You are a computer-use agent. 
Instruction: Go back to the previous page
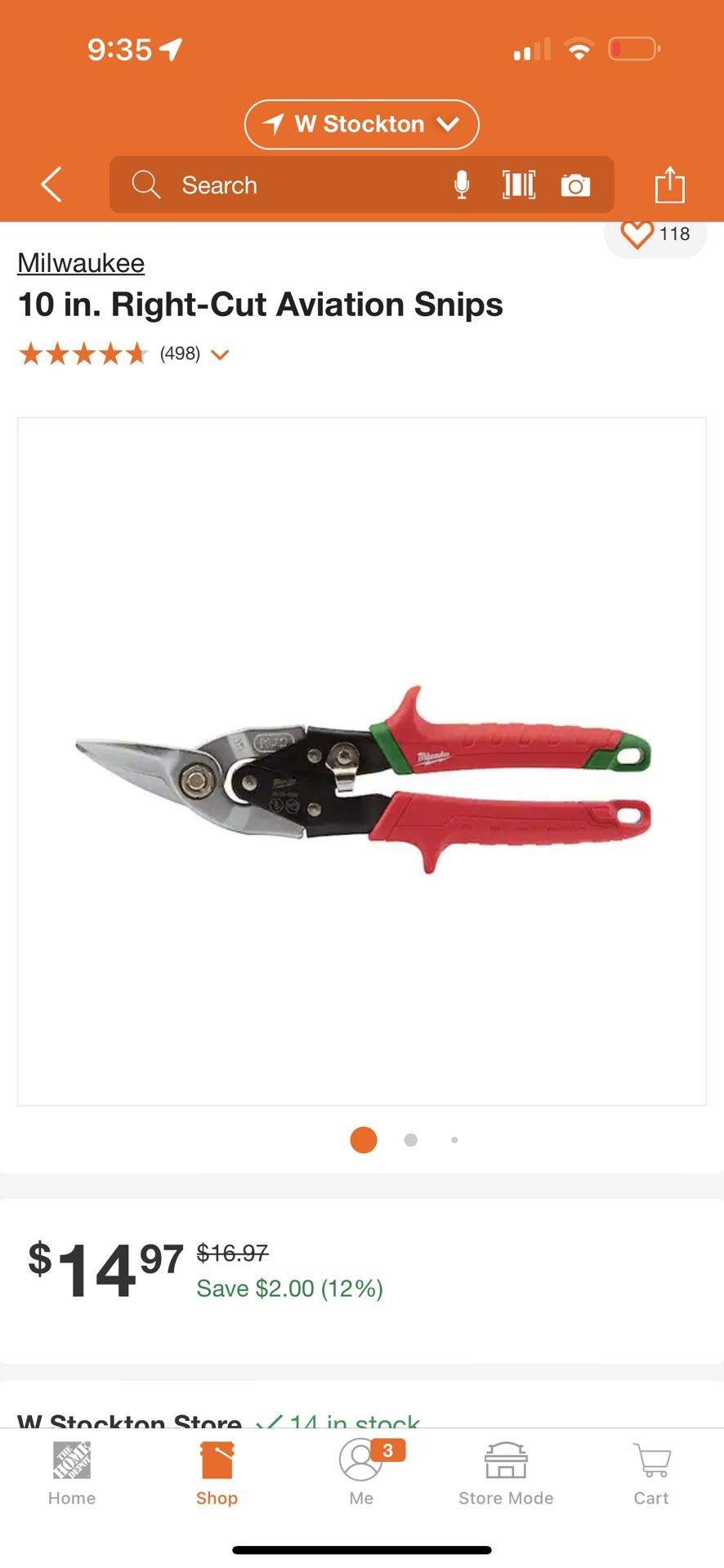(x=51, y=185)
